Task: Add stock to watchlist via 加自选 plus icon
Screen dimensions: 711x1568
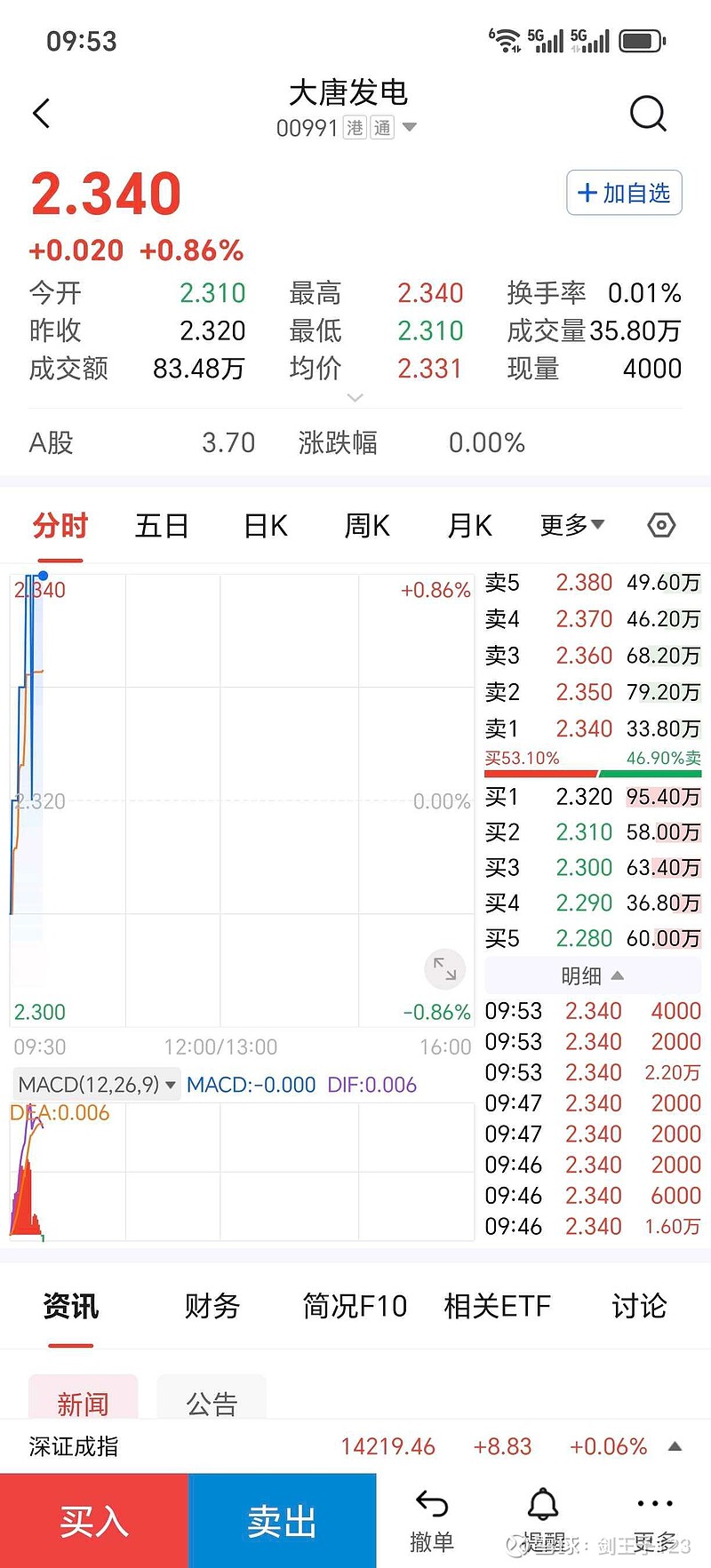Action: 623,193
